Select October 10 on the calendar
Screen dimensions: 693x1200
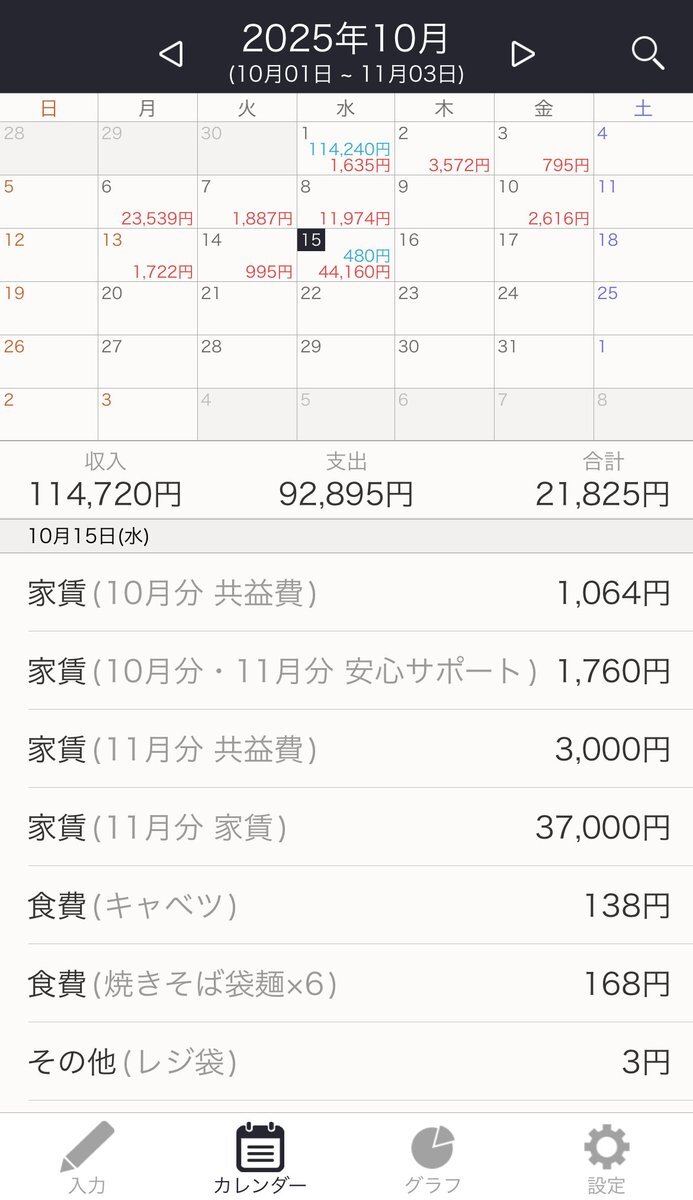pyautogui.click(x=543, y=201)
